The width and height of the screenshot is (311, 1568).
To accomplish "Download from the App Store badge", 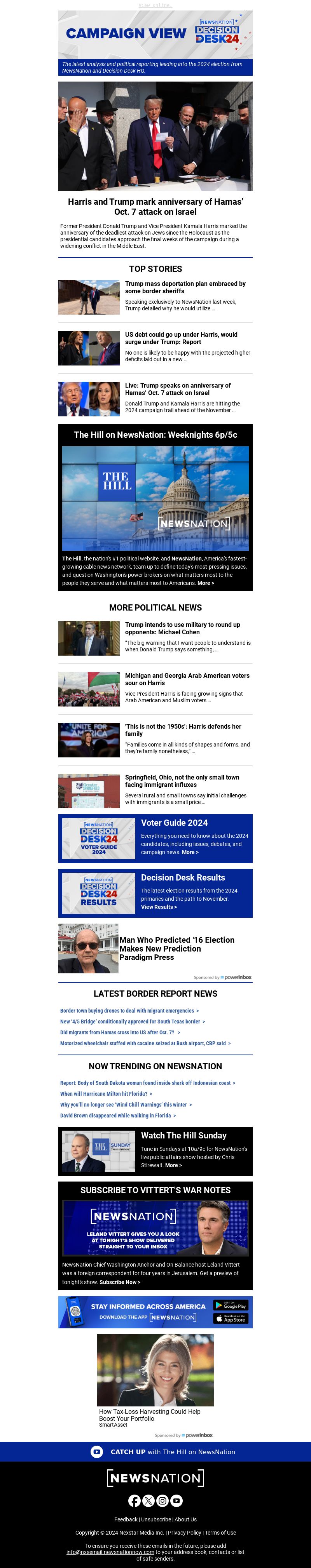I will coord(230,1318).
